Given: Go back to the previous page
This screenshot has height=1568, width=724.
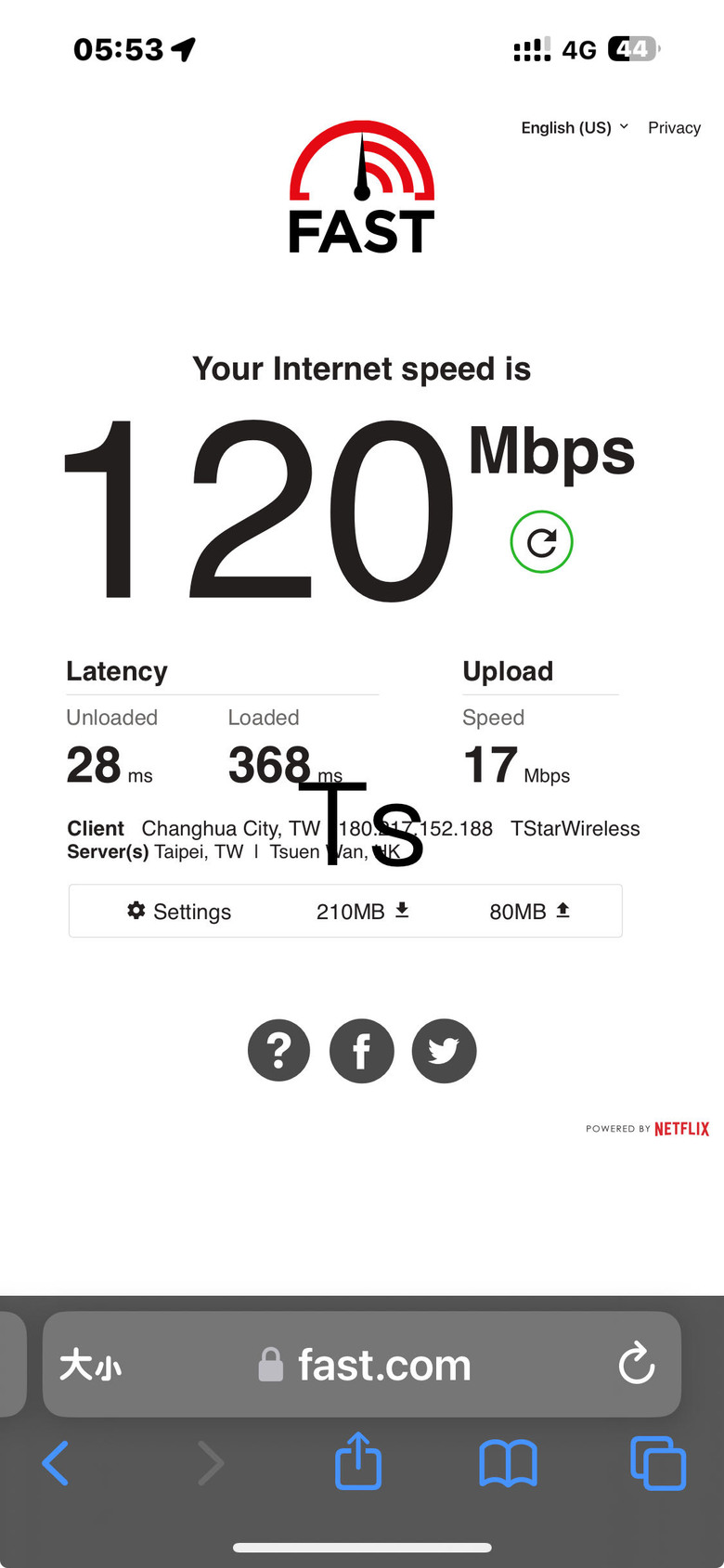Looking at the screenshot, I should 56,1463.
